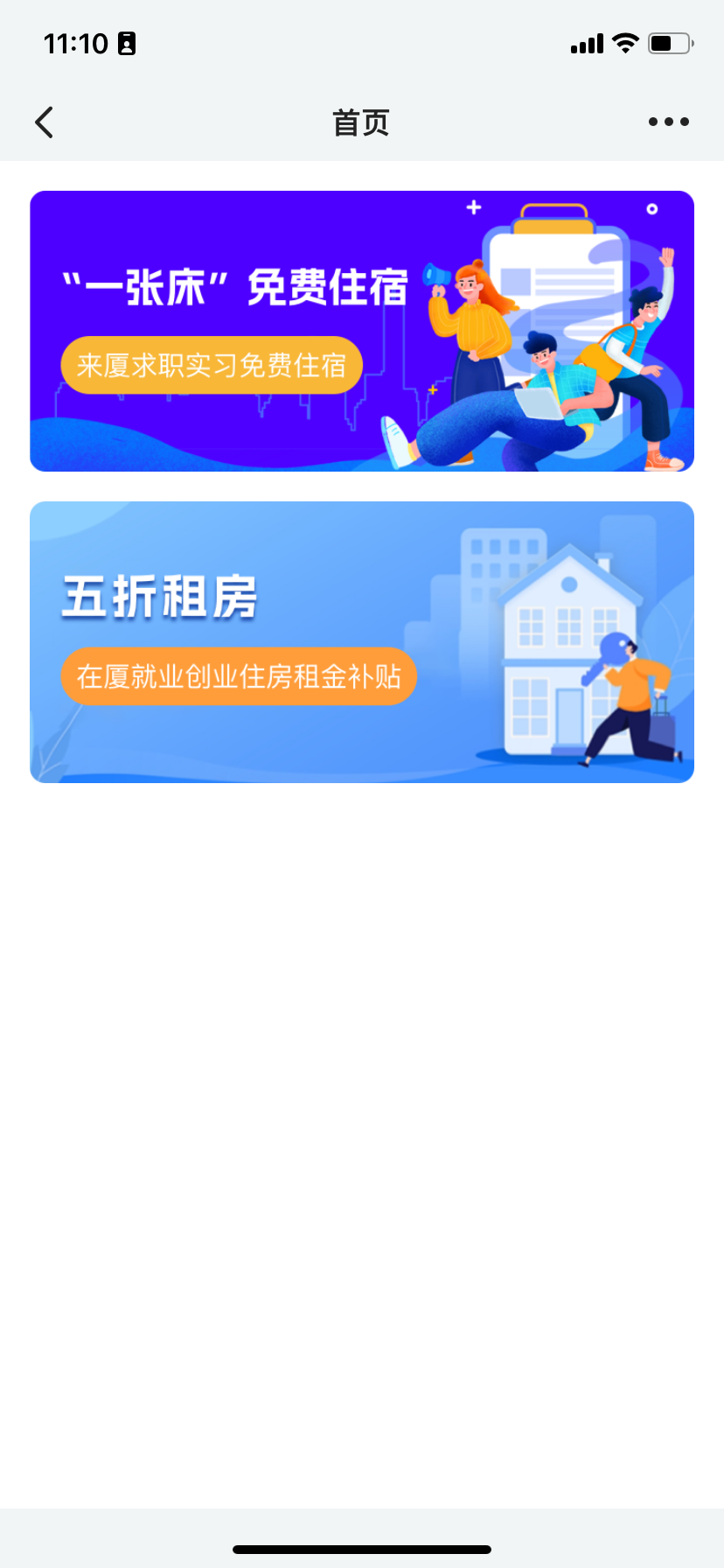Tap the home indicator bar at bottom
The image size is (724, 1568).
coord(361,1547)
